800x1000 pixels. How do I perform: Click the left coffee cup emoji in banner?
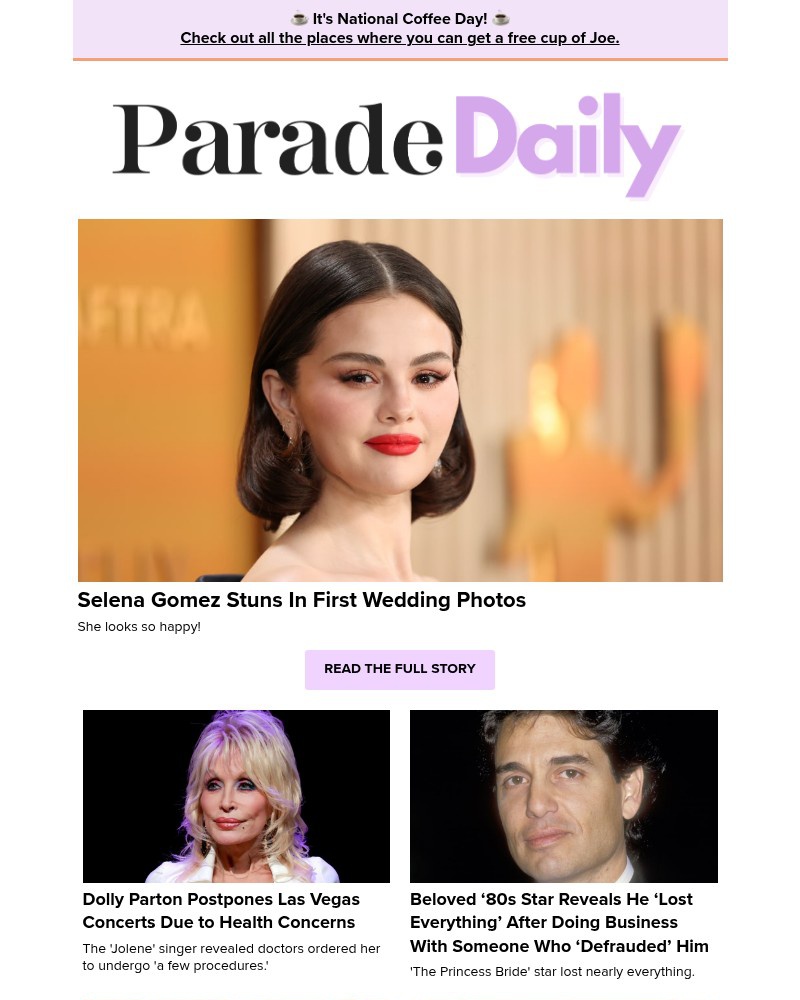pyautogui.click(x=300, y=18)
